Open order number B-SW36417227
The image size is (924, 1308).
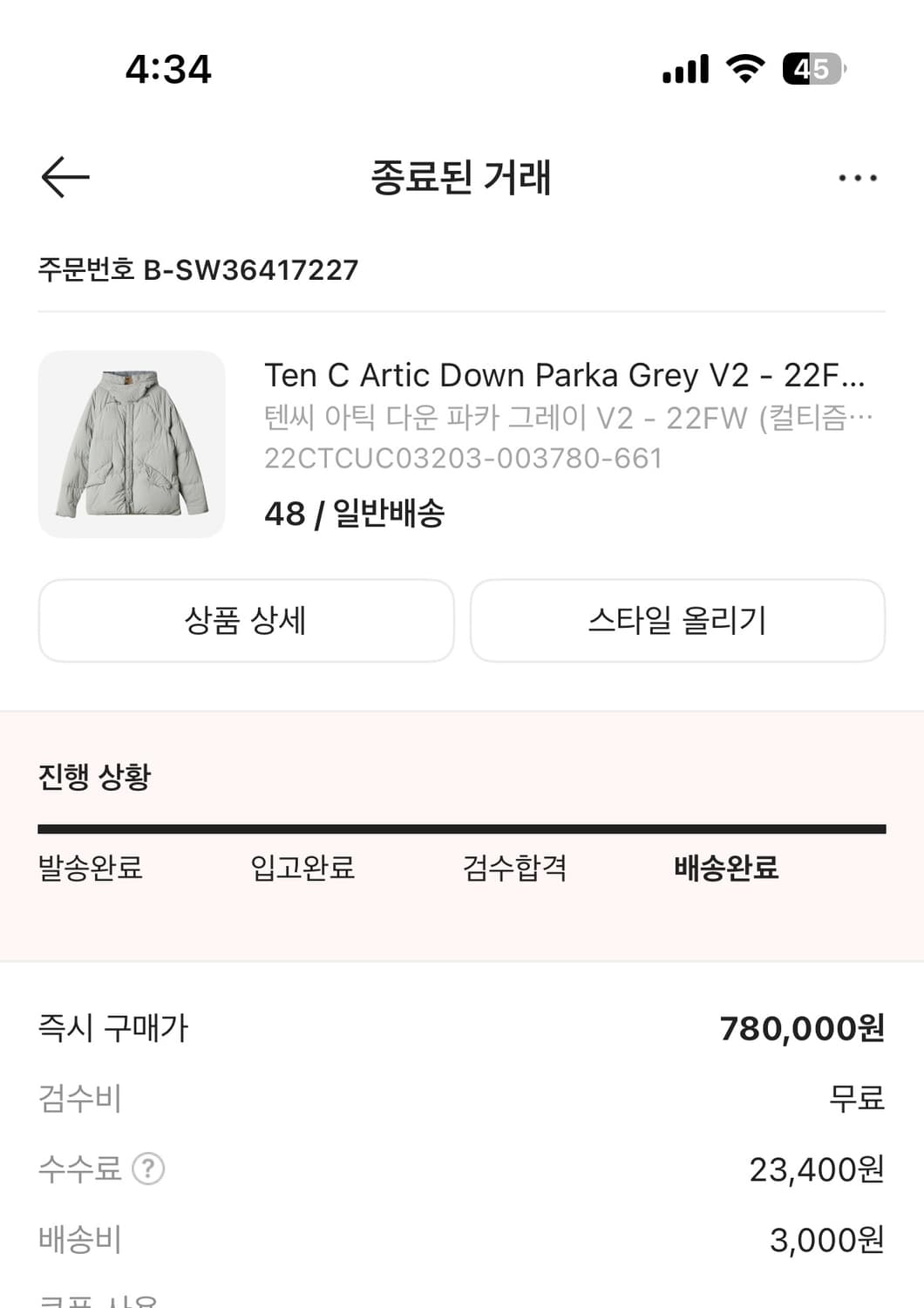198,270
